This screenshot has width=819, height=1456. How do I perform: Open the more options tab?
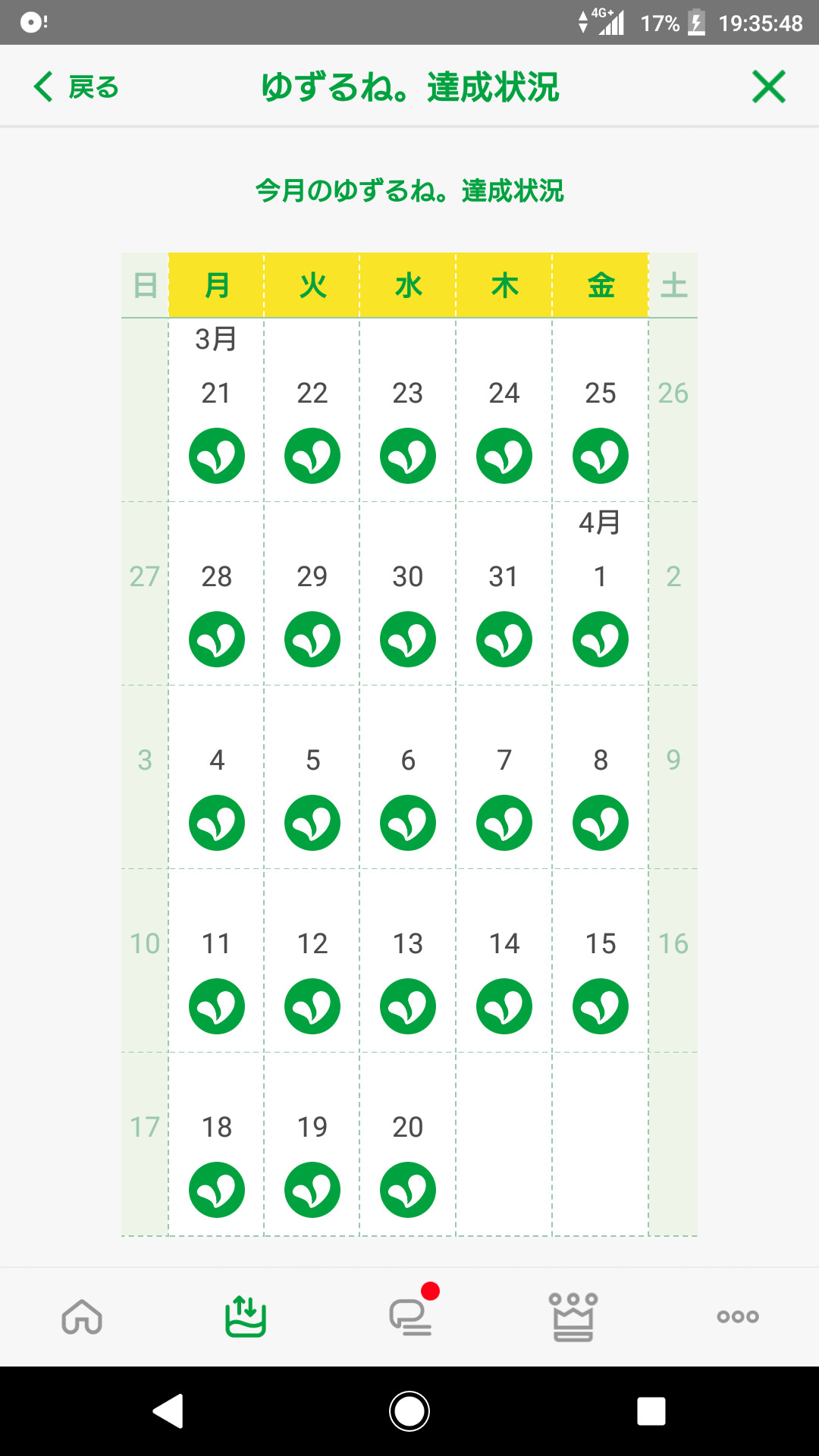pos(738,1316)
